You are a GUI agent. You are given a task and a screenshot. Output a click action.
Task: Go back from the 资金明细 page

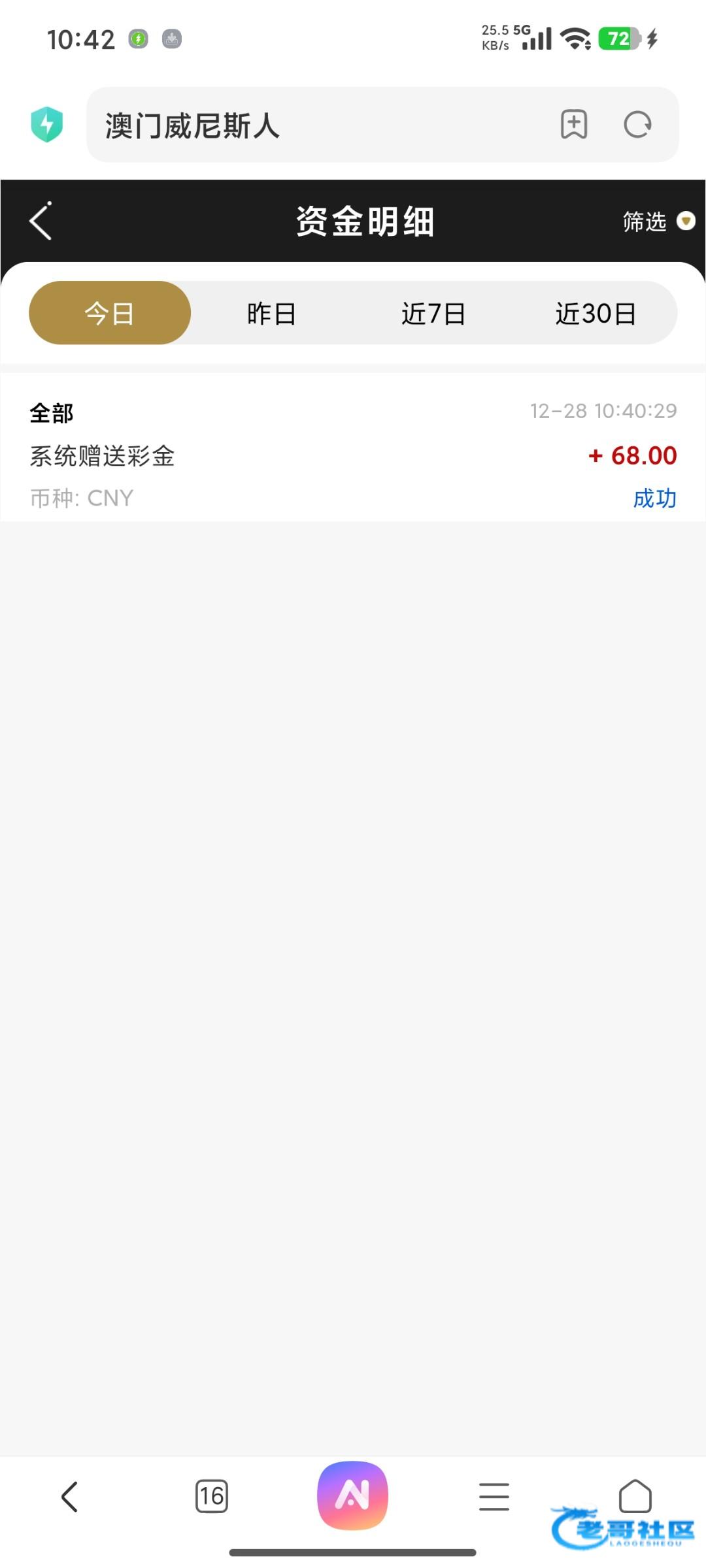pos(41,221)
